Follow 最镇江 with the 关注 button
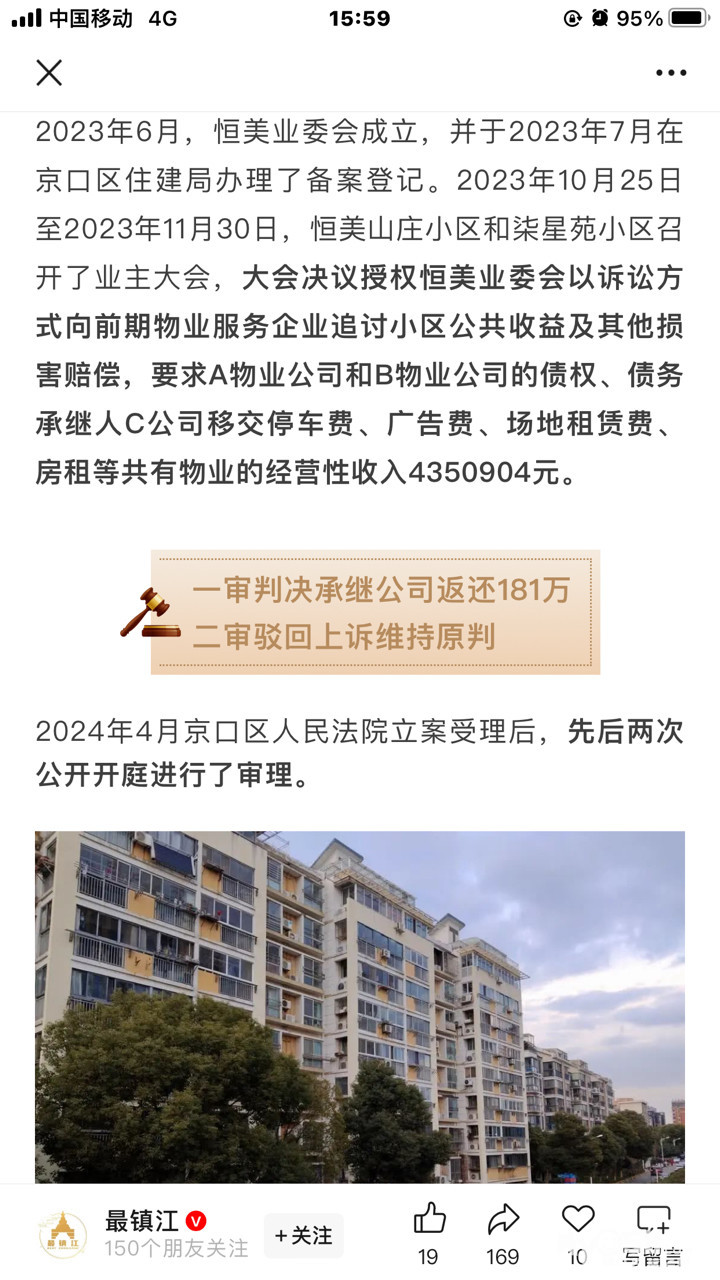 (304, 1235)
